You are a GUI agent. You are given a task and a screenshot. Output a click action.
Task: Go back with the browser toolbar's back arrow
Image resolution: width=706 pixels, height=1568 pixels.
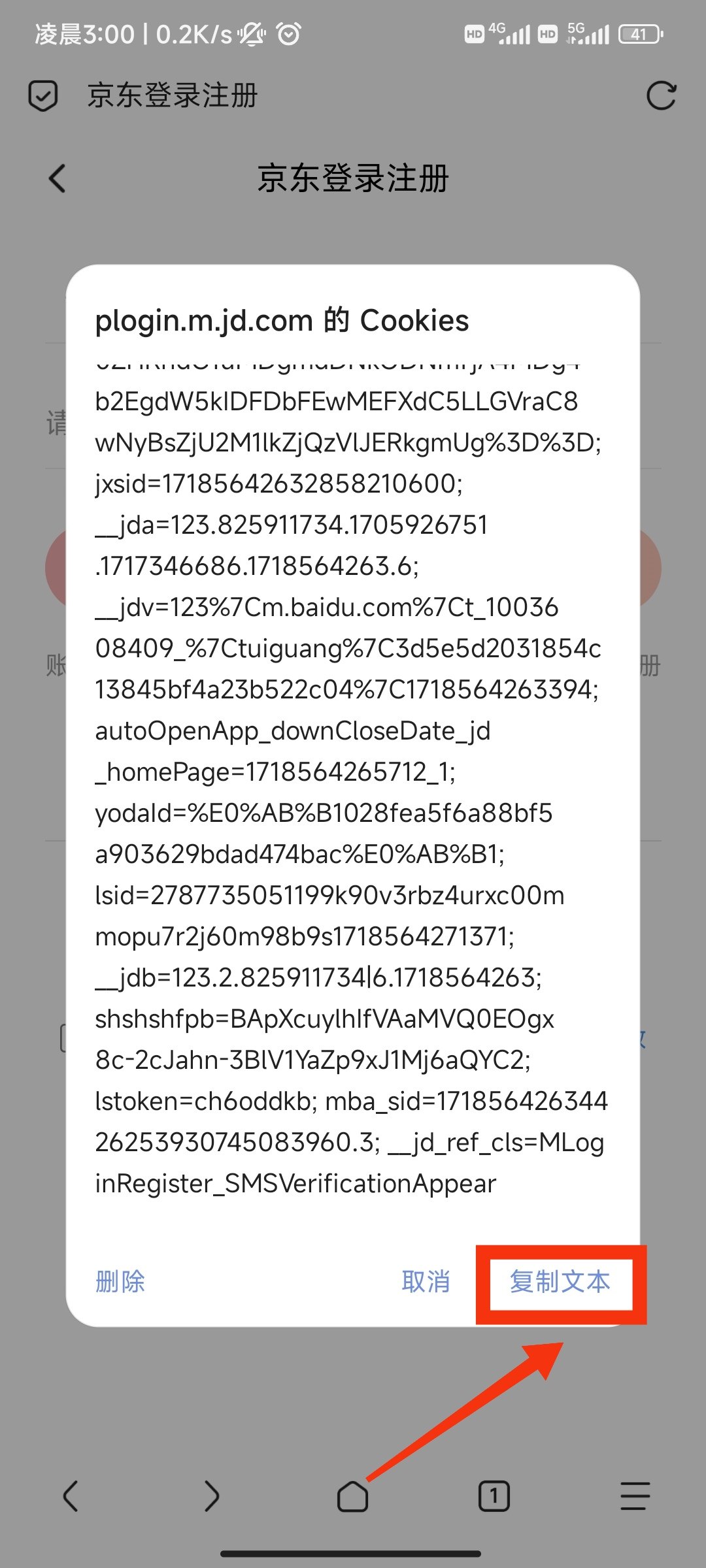click(71, 1496)
